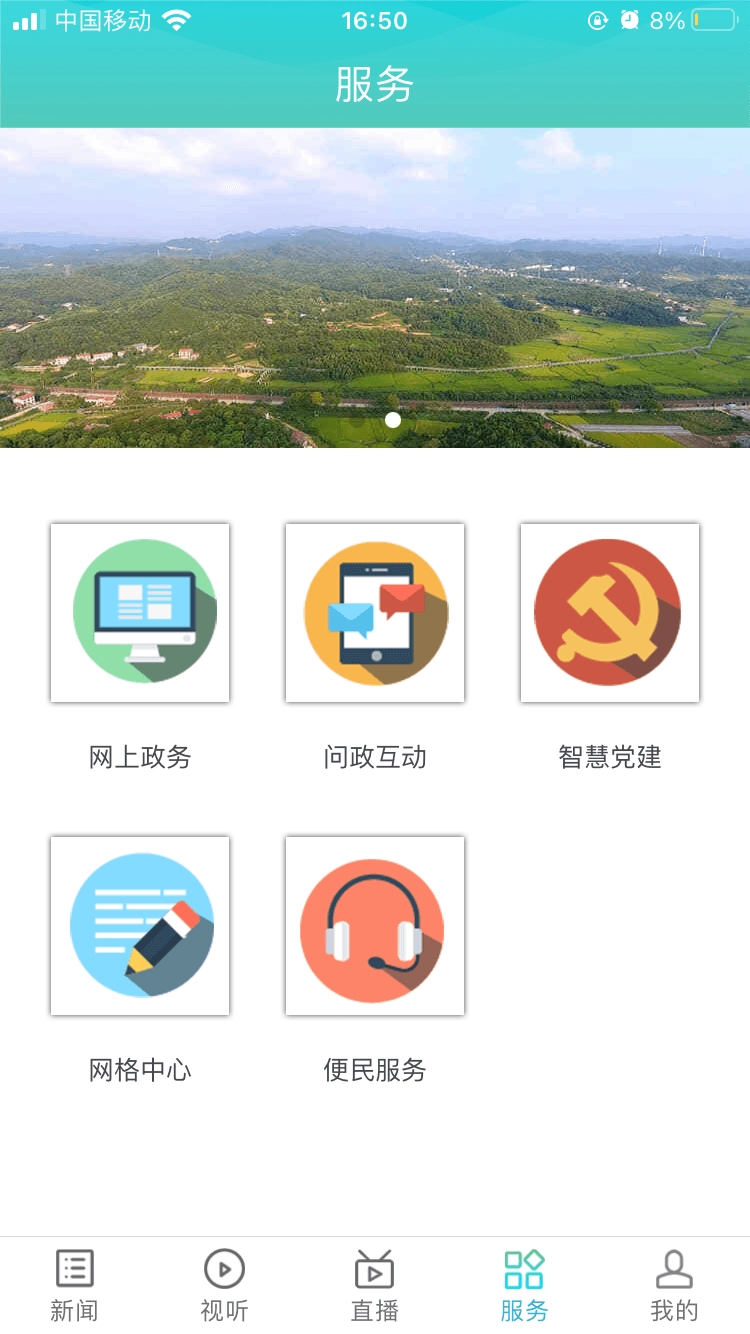Tap the pencil writing icon above 网格中心

[140, 924]
